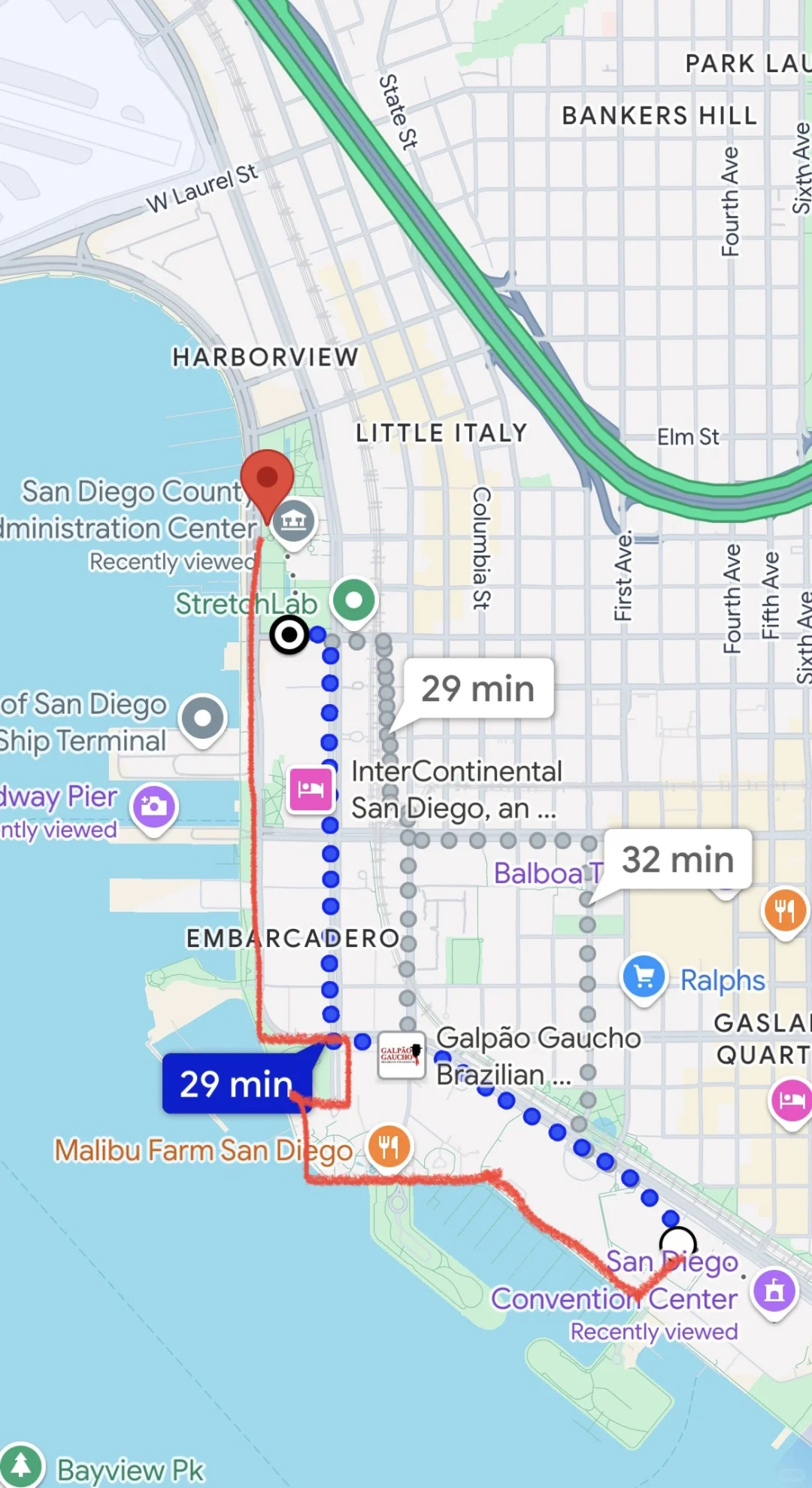The image size is (812, 1488).
Task: Open the Broadway Pier camera pin
Action: coord(154,806)
